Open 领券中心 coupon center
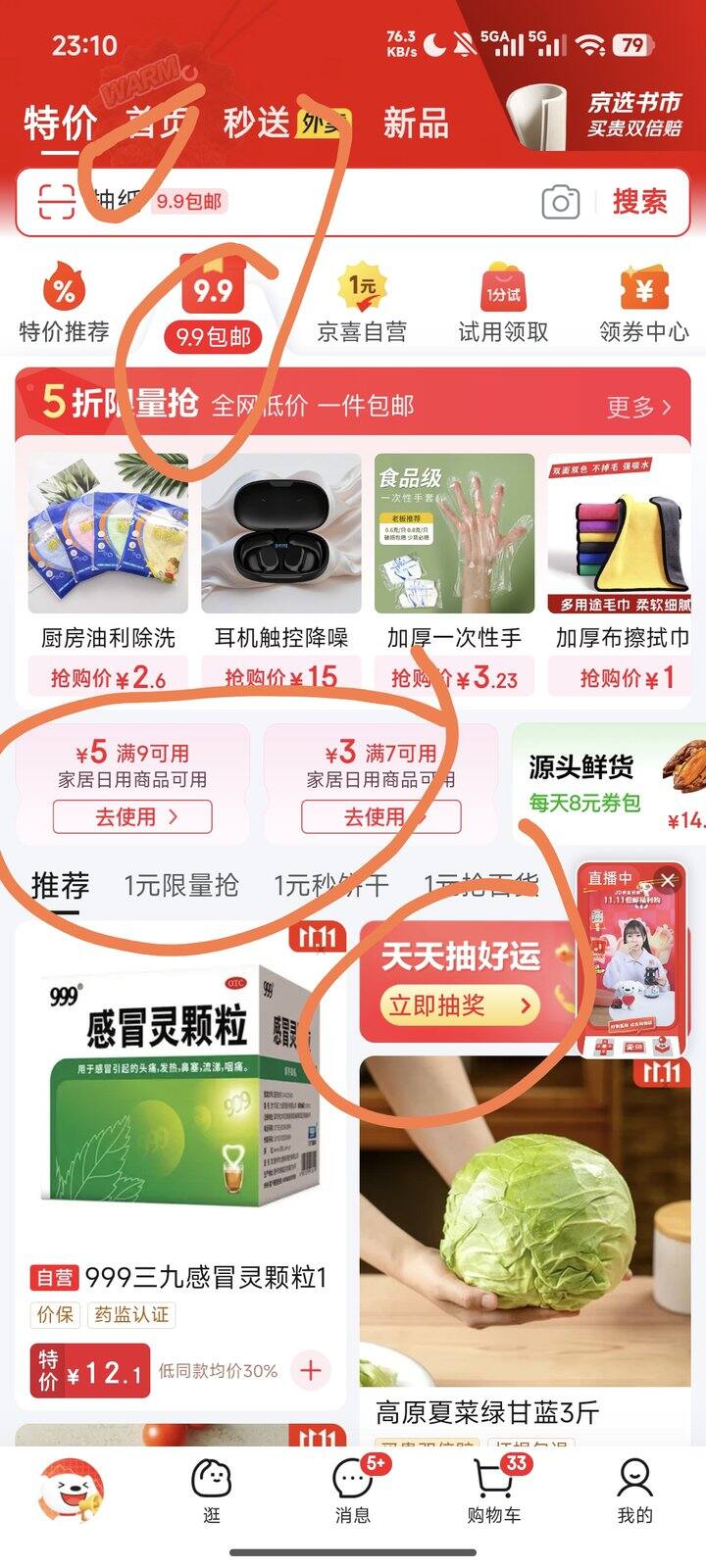706x1568 pixels. pyautogui.click(x=643, y=306)
